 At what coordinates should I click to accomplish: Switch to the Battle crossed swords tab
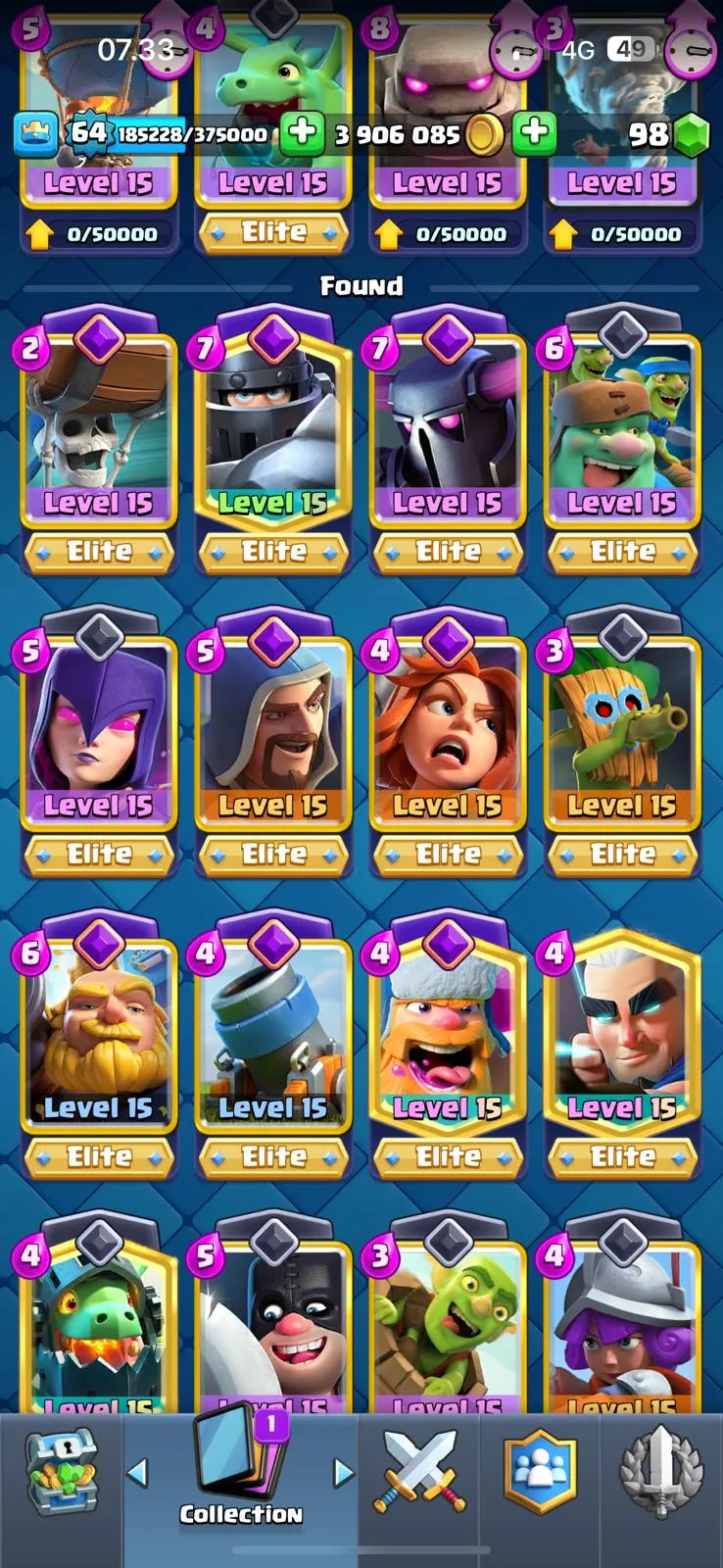(x=418, y=1470)
